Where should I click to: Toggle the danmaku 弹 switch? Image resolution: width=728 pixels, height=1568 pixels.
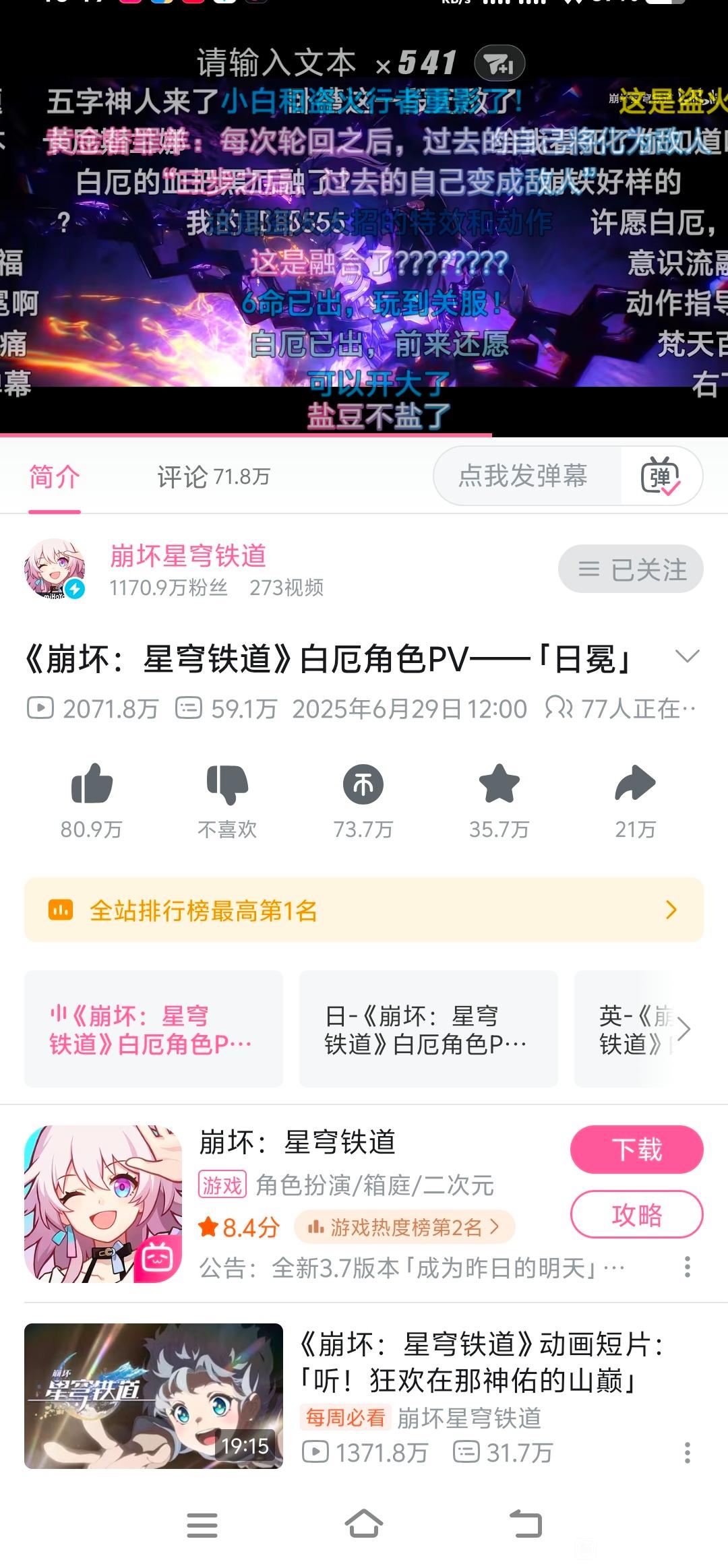661,476
